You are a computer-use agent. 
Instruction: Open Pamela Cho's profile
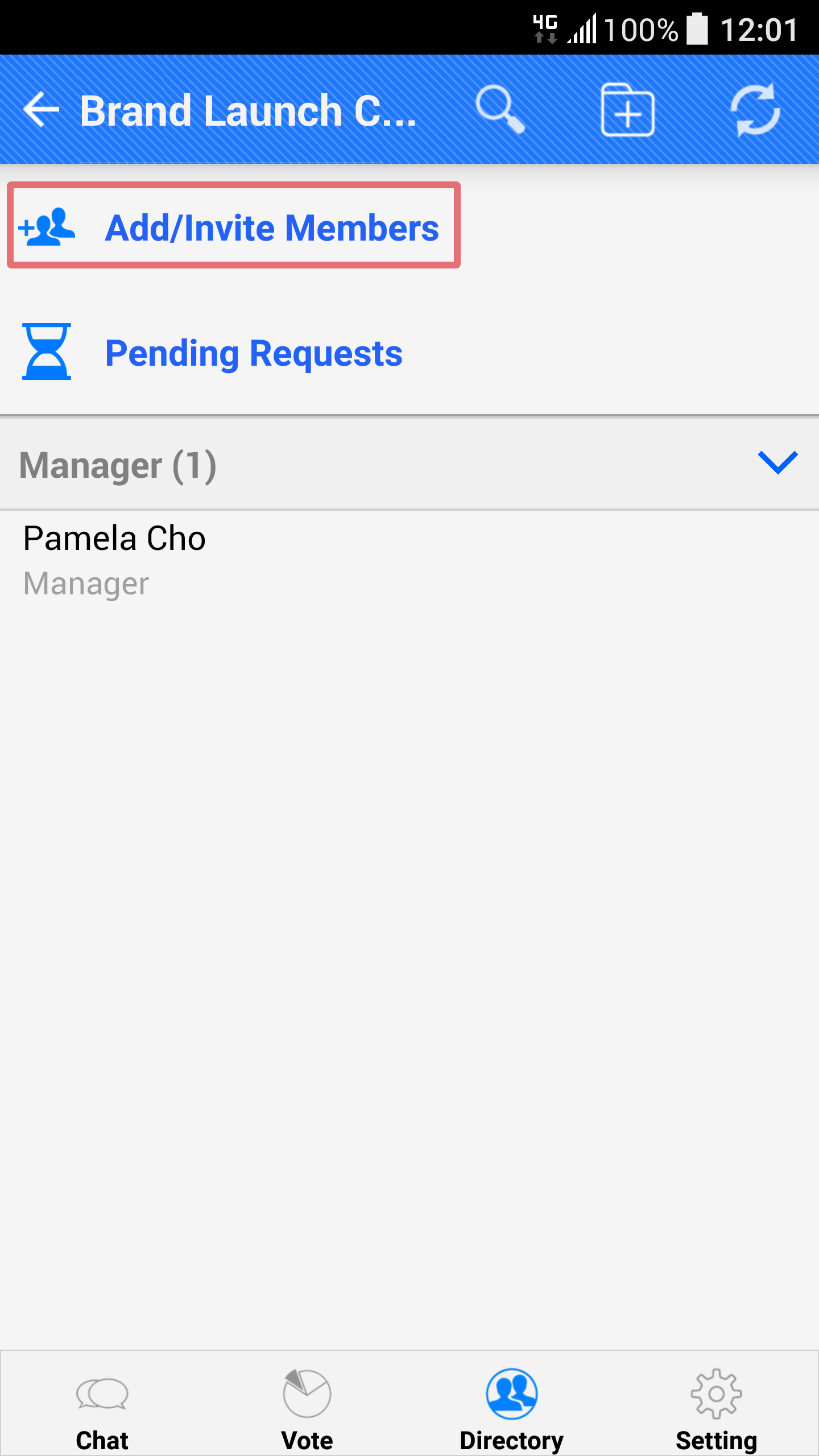coord(409,560)
